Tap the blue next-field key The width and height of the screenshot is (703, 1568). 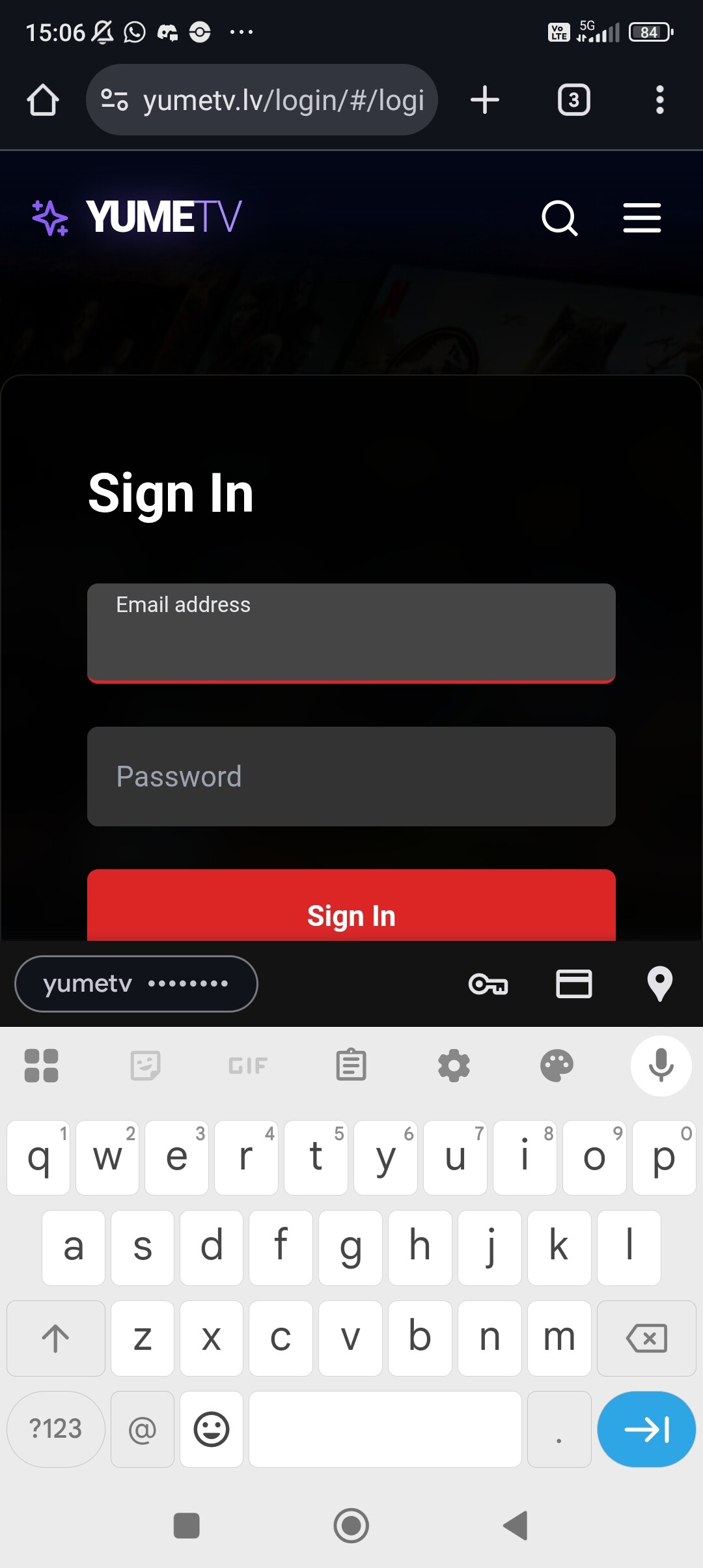[x=646, y=1429]
